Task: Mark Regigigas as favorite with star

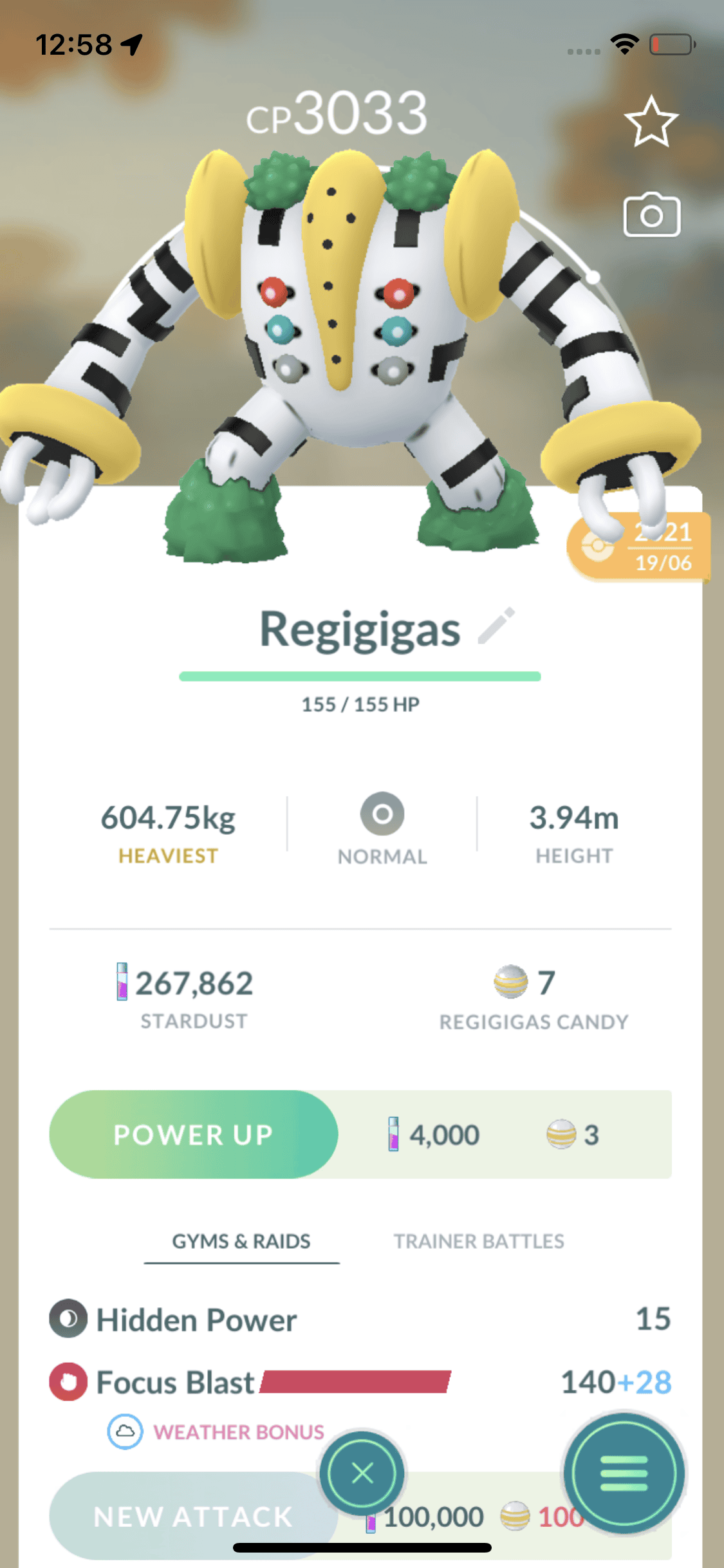Action: [651, 122]
